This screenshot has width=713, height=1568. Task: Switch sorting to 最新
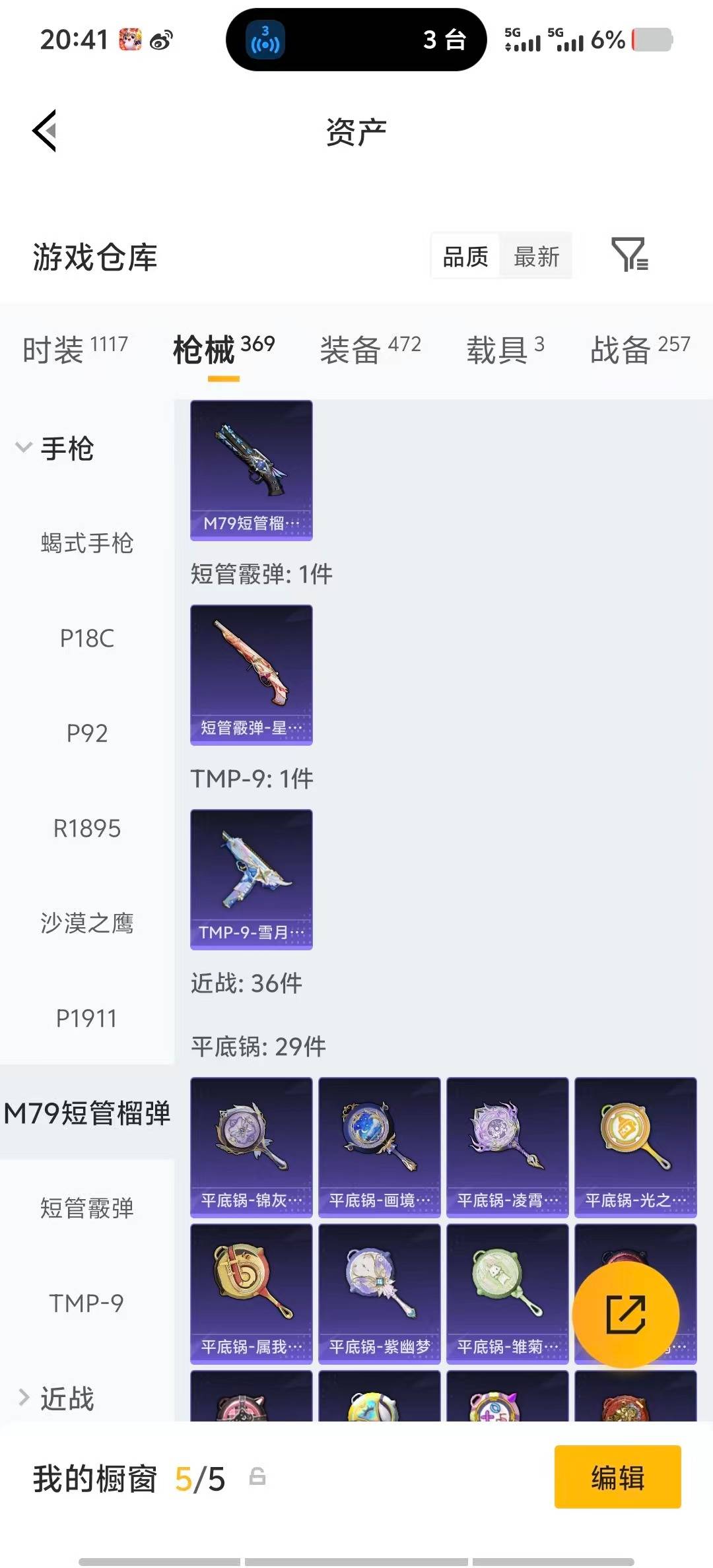537,256
